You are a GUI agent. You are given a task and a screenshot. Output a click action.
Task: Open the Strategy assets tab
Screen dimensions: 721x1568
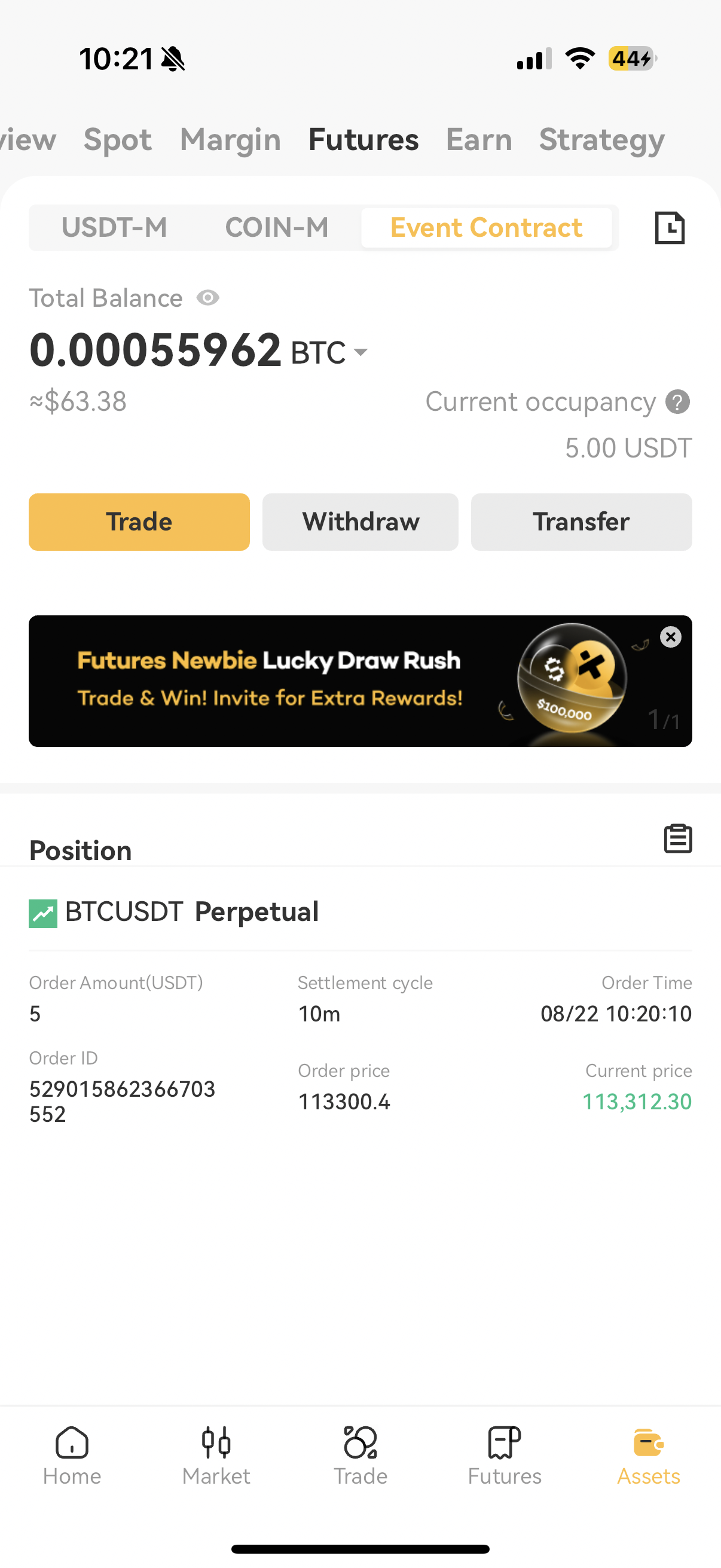click(602, 139)
